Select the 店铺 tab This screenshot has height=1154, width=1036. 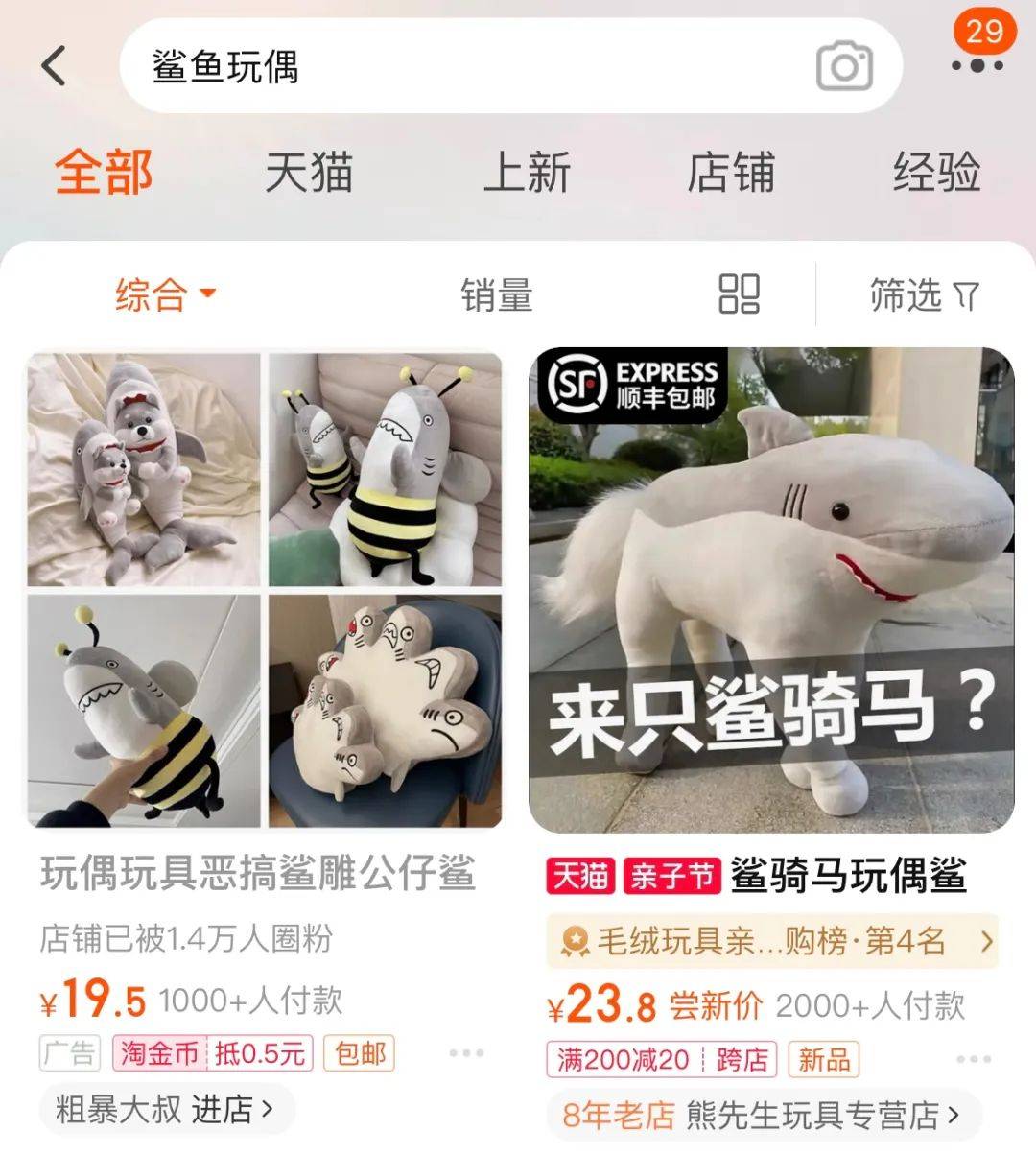point(731,173)
